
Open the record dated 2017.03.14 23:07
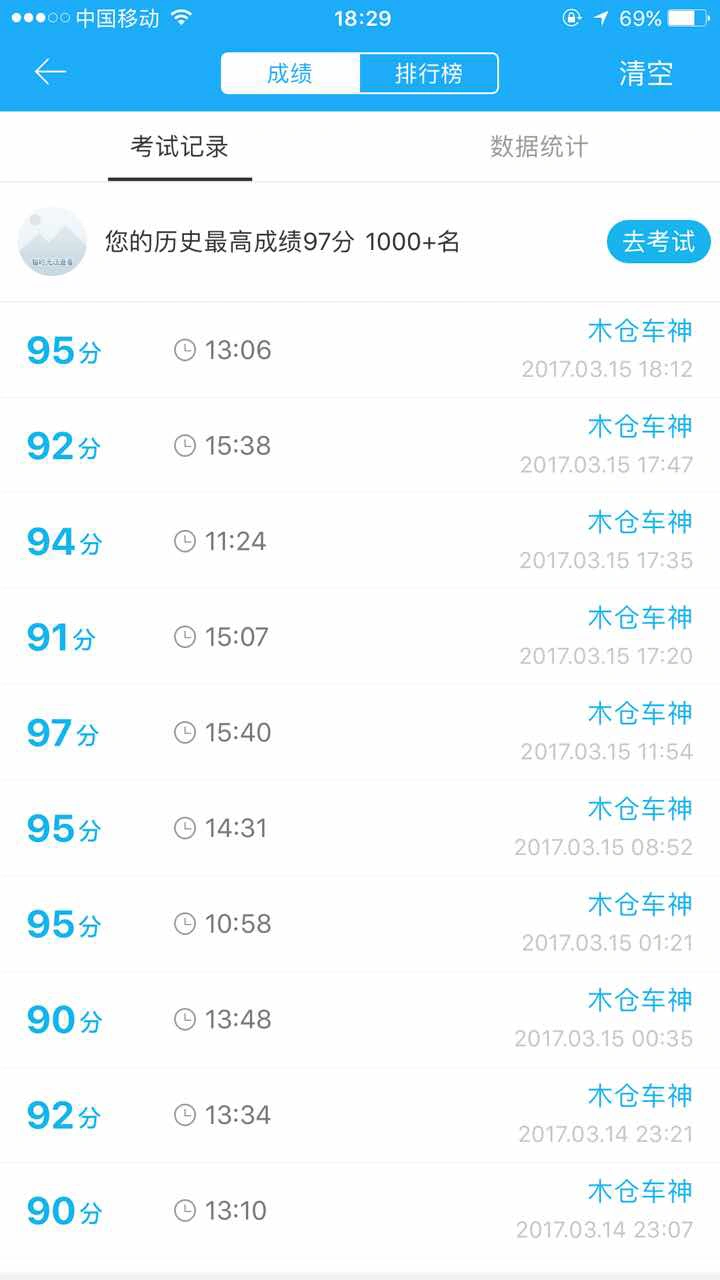tap(360, 1211)
